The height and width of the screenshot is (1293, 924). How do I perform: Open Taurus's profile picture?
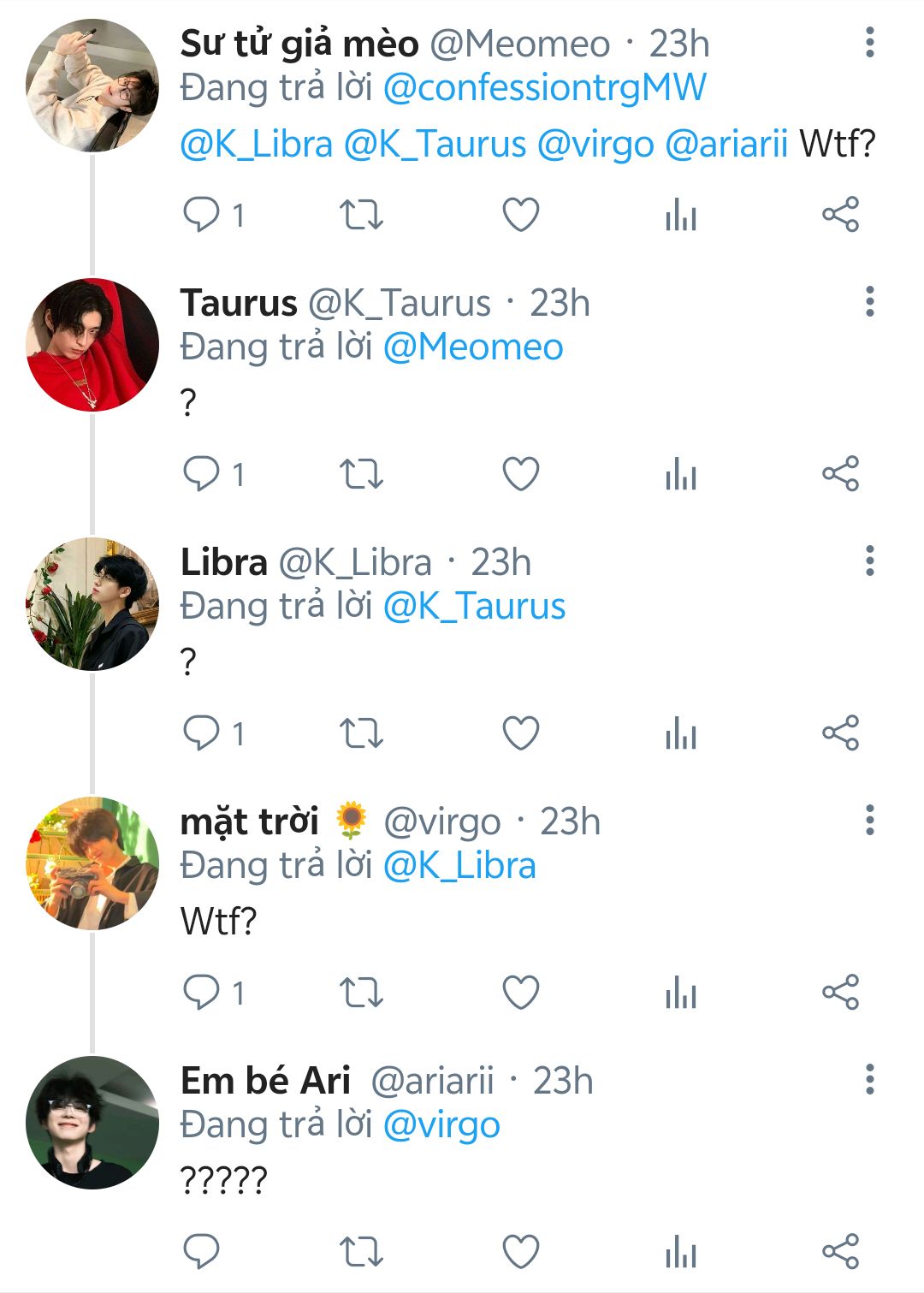92,345
